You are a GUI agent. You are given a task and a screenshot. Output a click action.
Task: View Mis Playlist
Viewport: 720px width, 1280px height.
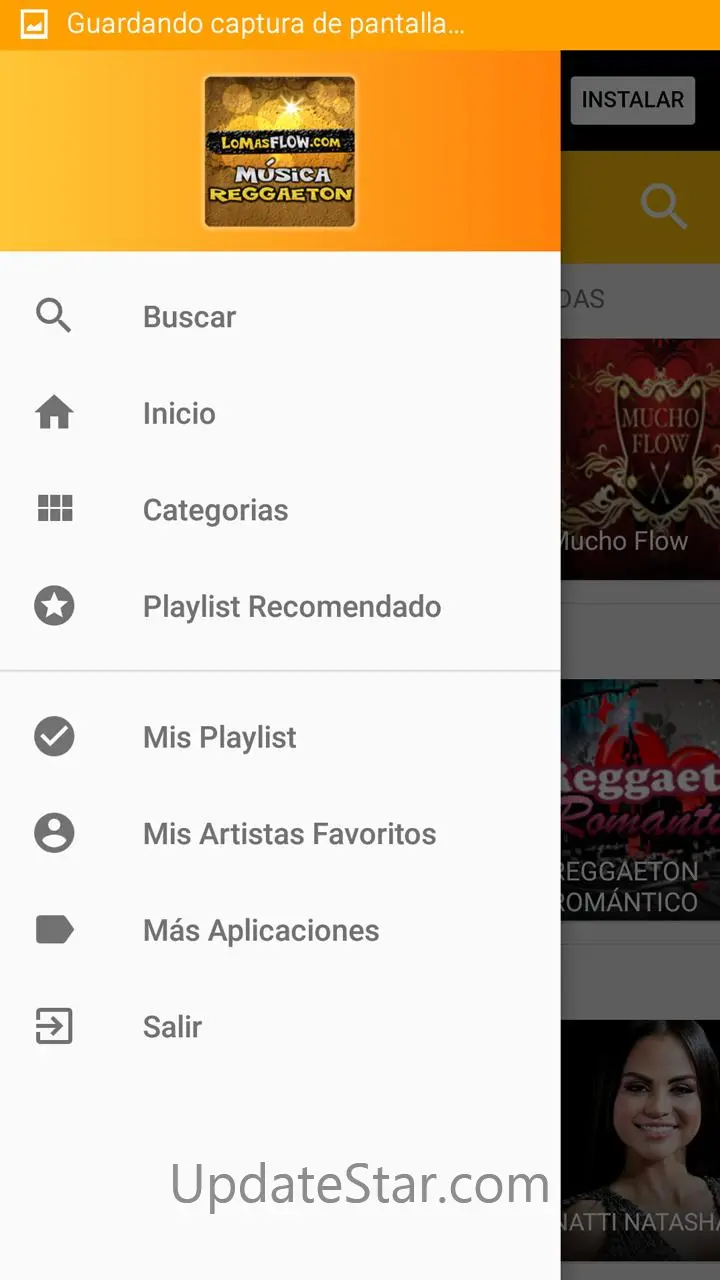(x=219, y=737)
